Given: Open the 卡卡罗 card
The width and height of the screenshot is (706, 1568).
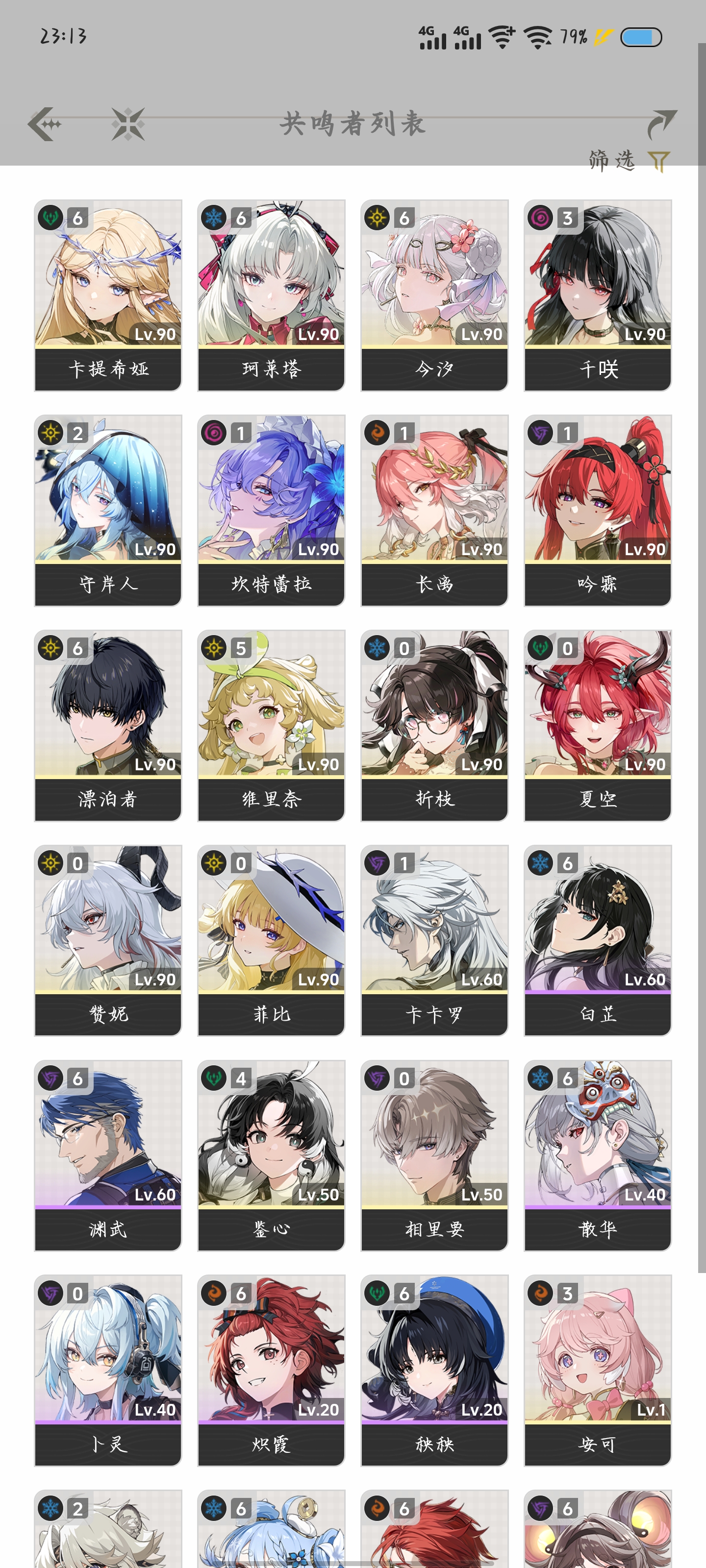Looking at the screenshot, I should [x=434, y=940].
